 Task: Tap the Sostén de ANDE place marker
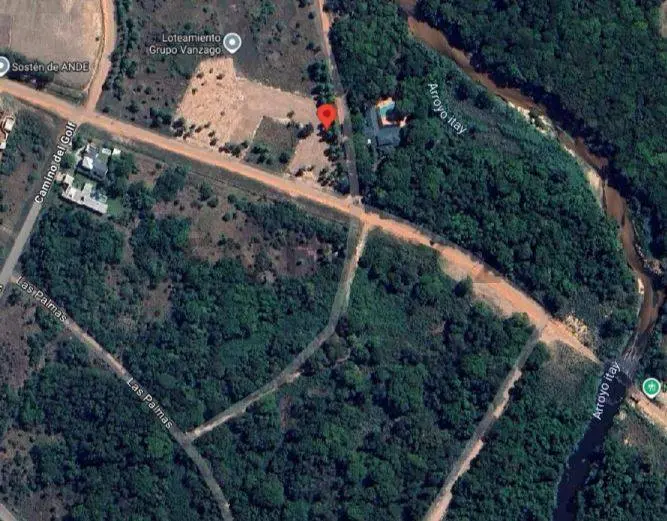click(3, 66)
